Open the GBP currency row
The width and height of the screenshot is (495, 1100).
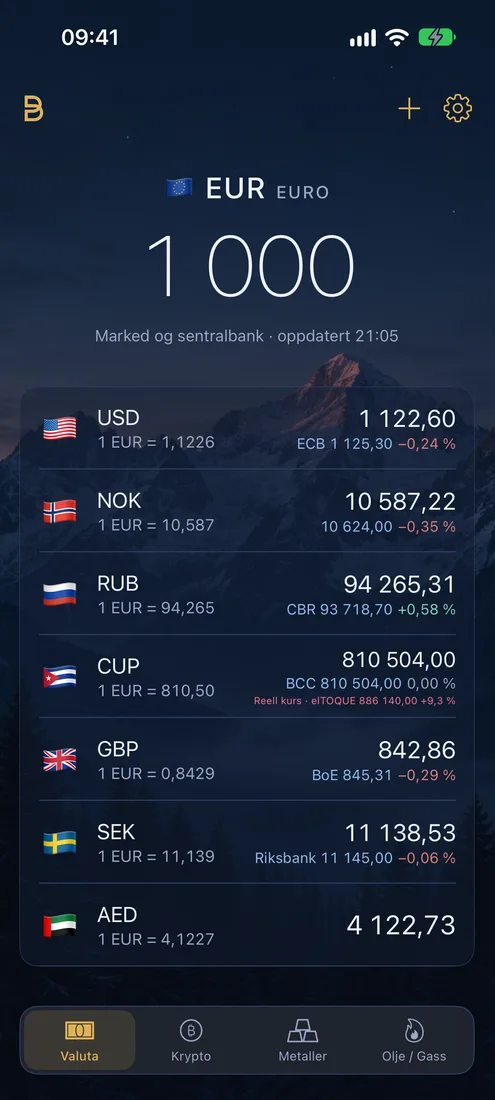[248, 759]
